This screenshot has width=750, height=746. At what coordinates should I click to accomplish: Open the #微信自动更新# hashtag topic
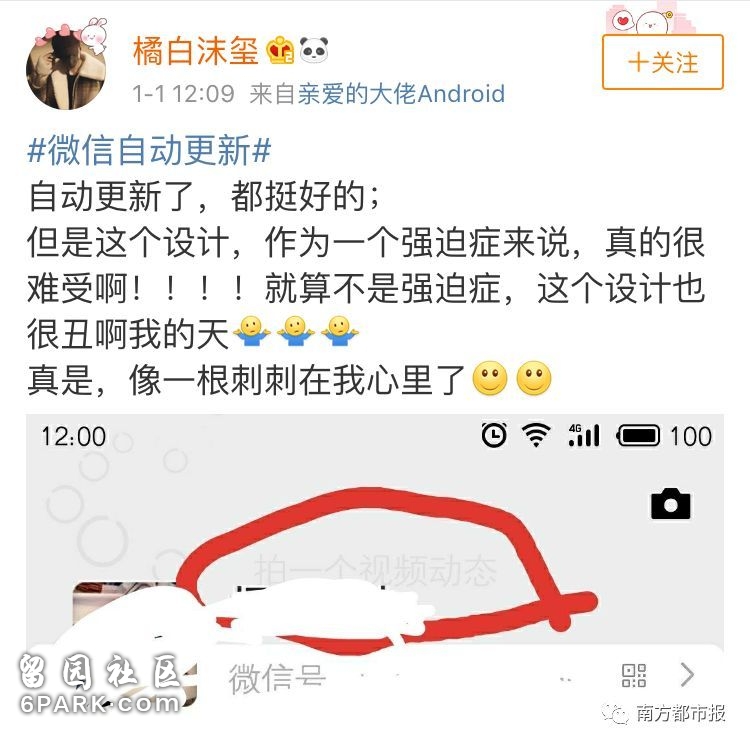[149, 150]
